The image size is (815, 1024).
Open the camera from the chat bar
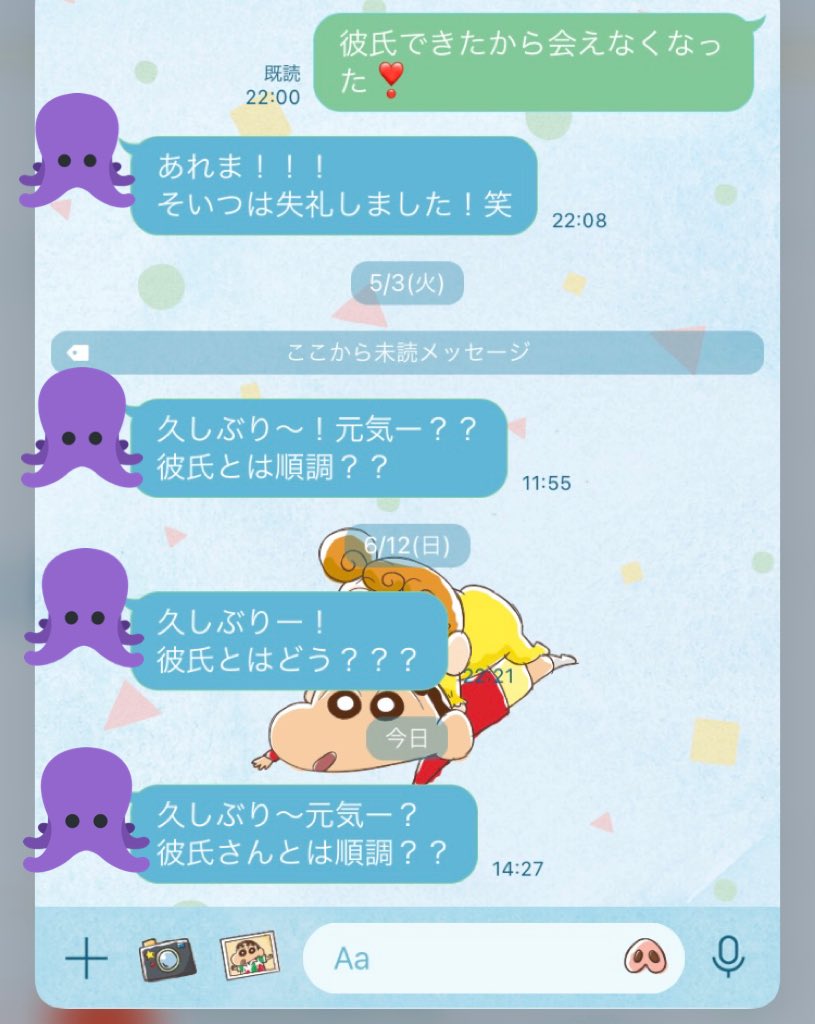coord(168,959)
